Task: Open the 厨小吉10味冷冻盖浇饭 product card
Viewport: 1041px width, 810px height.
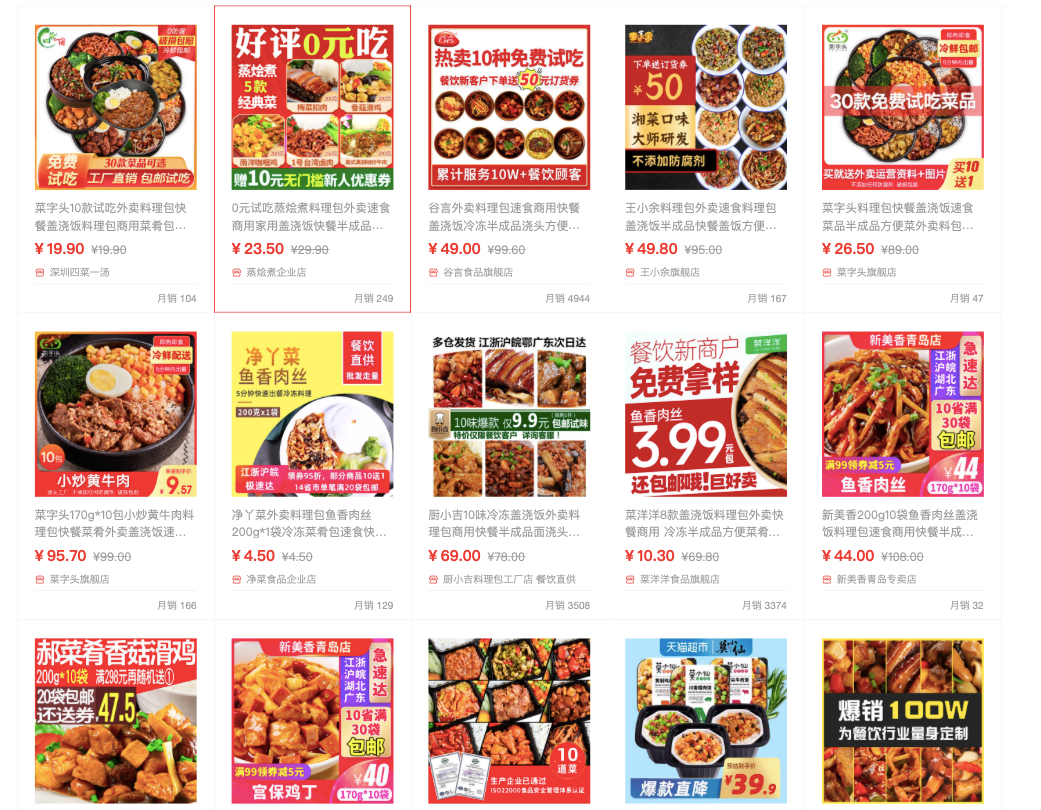Action: point(509,414)
